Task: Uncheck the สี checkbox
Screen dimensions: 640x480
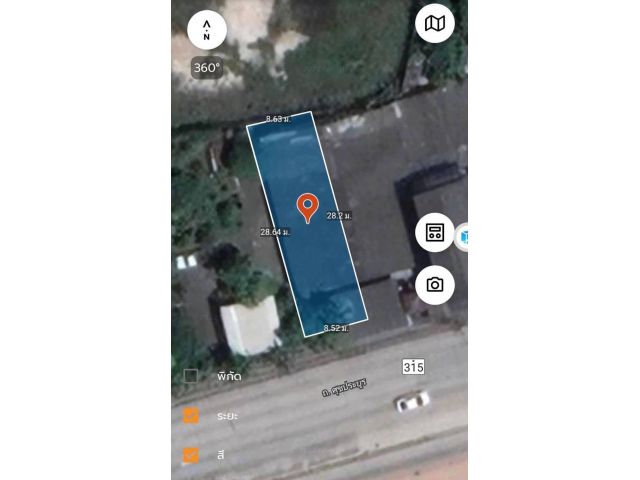Action: tap(190, 455)
